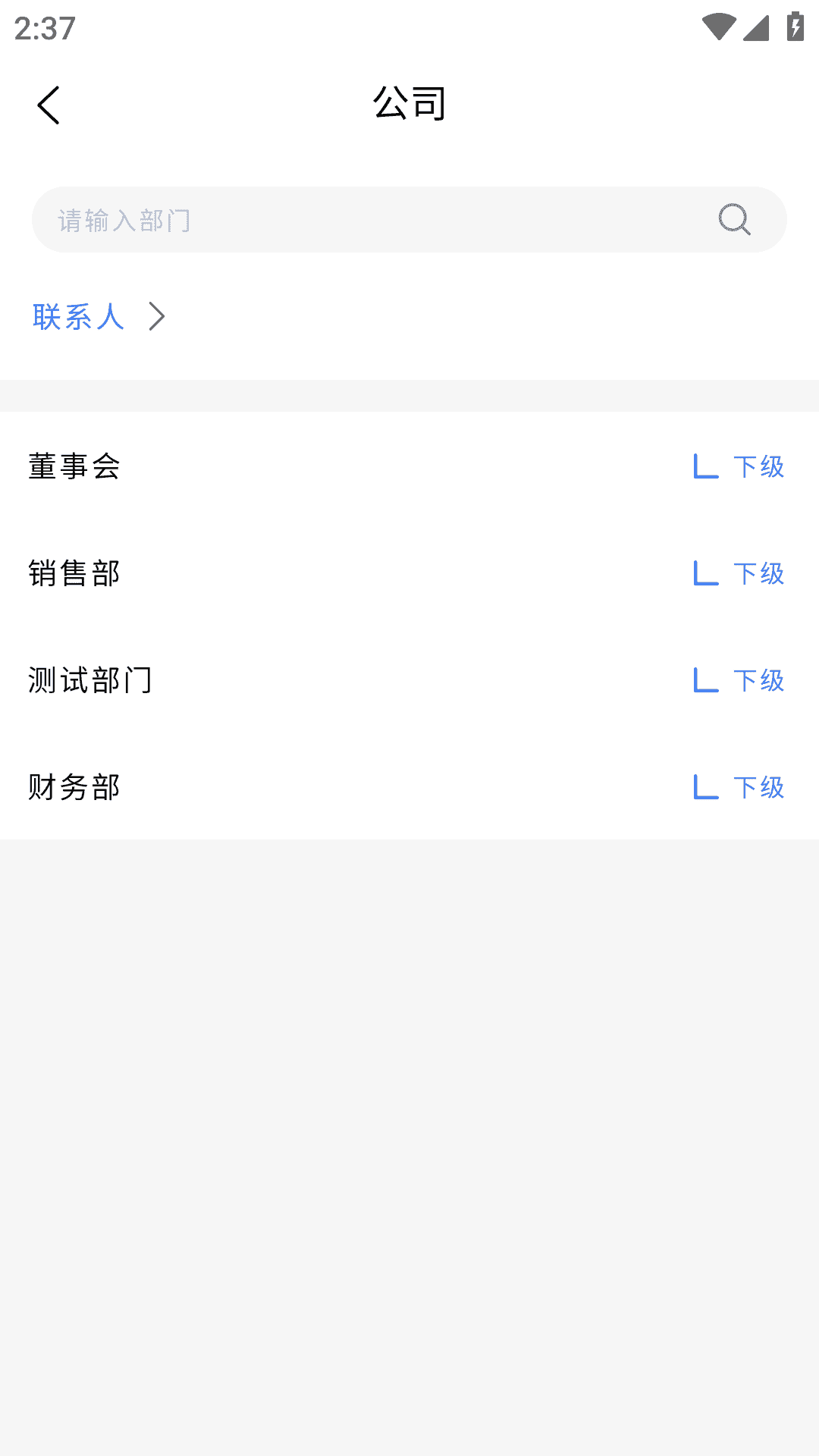Focus the 请输入部门 search field
Screen dimensions: 819x1456
click(364, 220)
